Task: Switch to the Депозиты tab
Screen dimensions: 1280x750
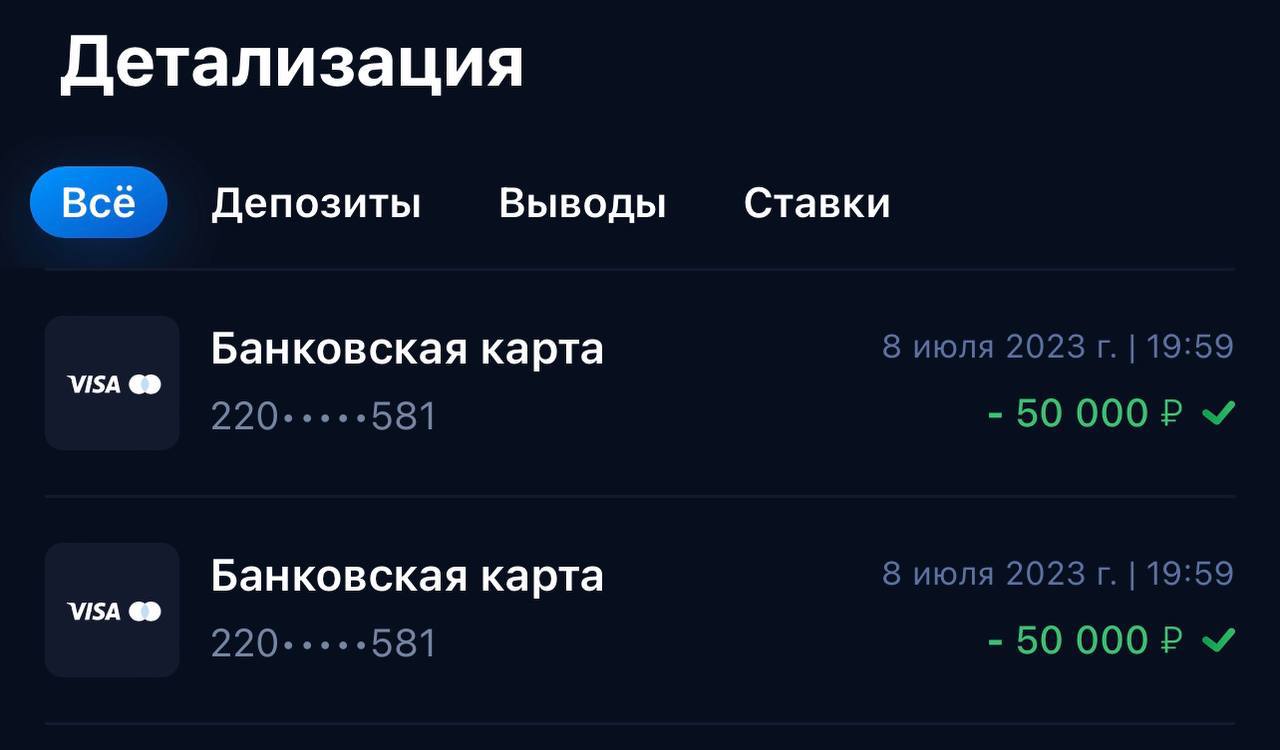Action: [316, 203]
